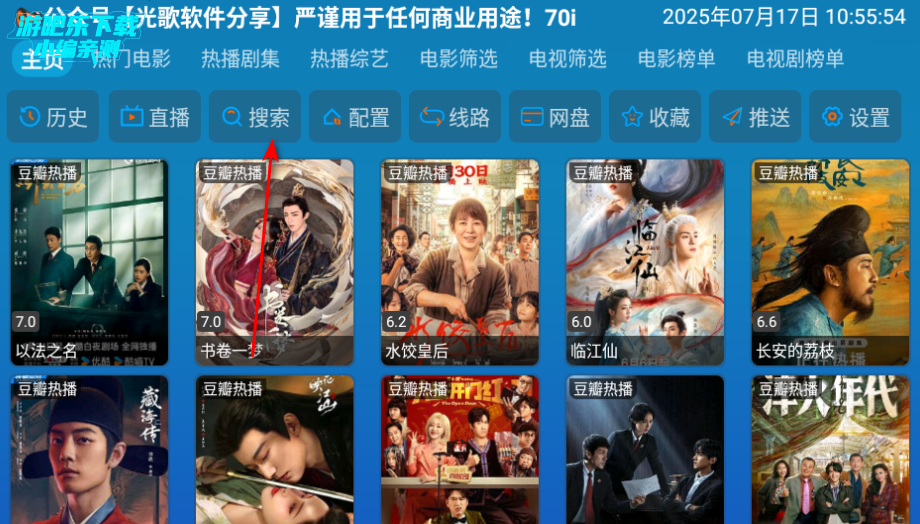Open the 书卷一梦 drama card
This screenshot has height=524, width=920.
[274, 262]
